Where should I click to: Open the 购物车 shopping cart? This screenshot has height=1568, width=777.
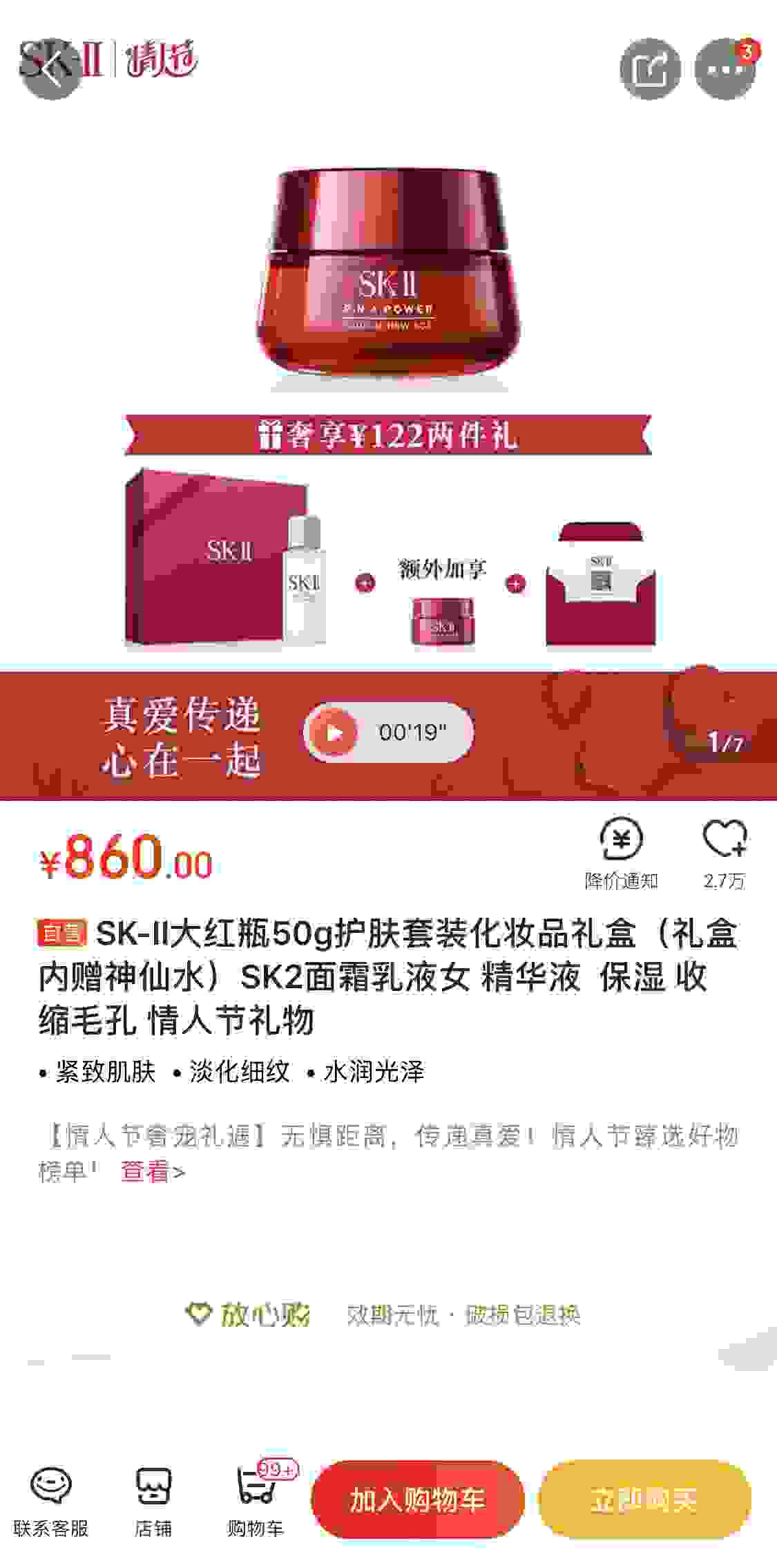pos(256,1502)
